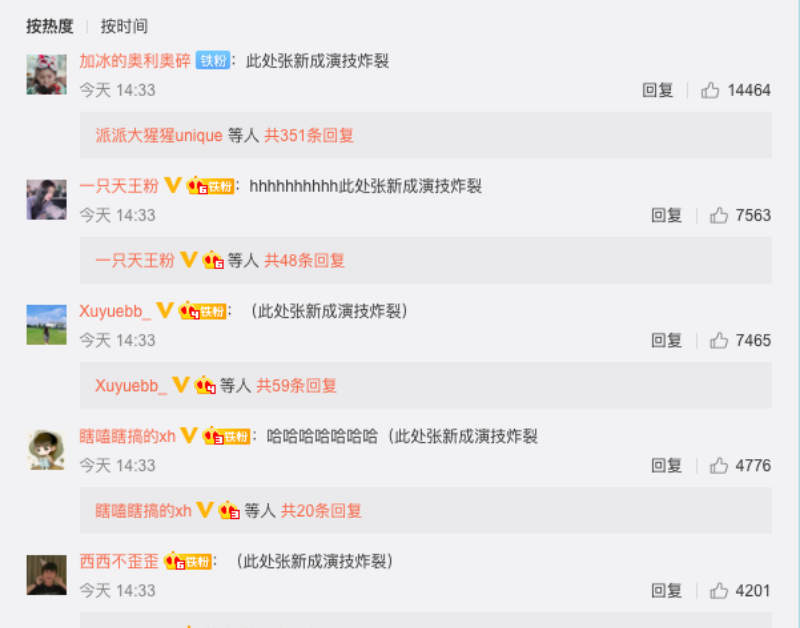Open Xuyuebb_ user profile
This screenshot has height=628, width=800.
click(x=115, y=311)
